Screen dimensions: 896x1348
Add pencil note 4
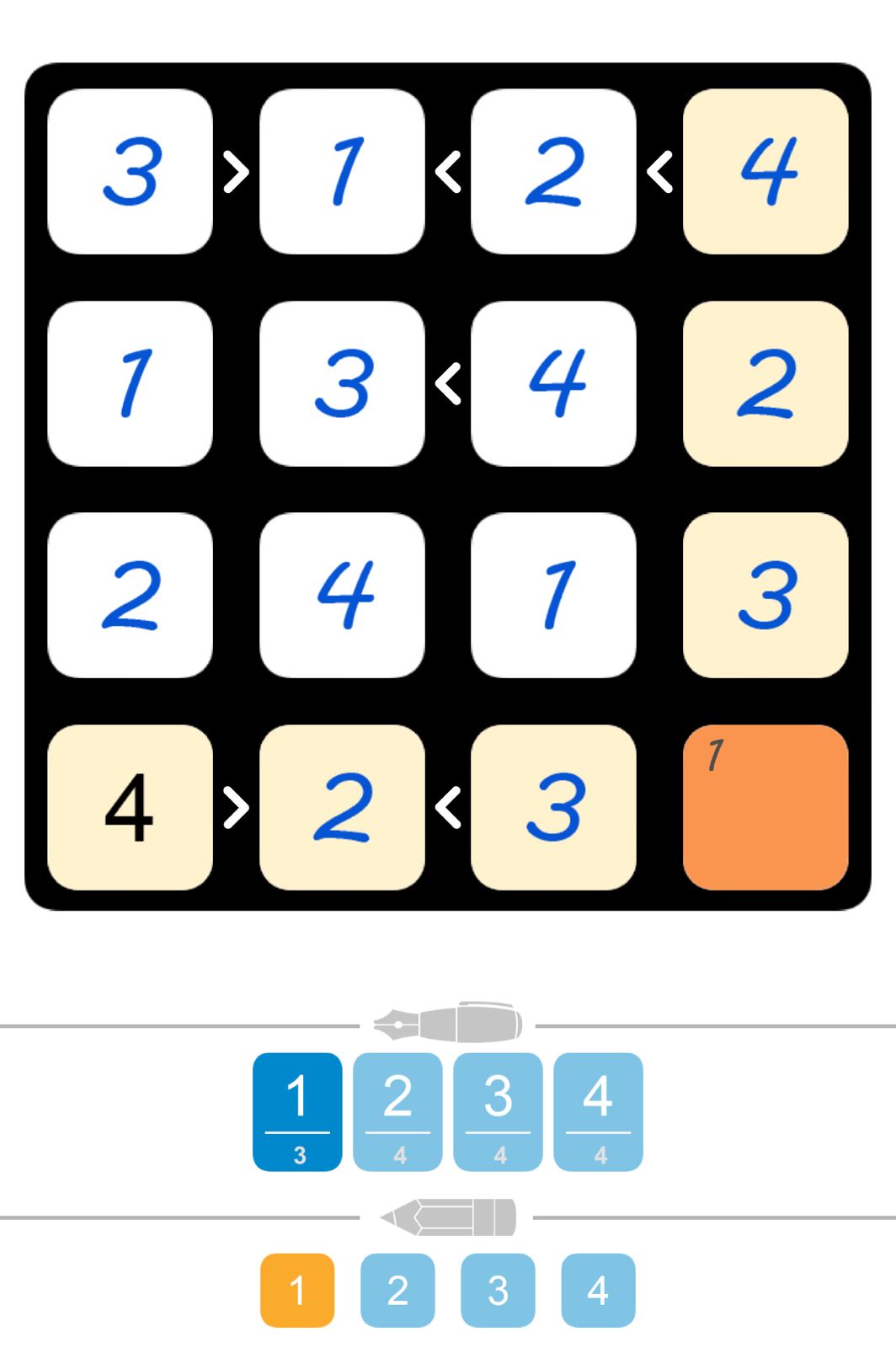click(x=598, y=1290)
